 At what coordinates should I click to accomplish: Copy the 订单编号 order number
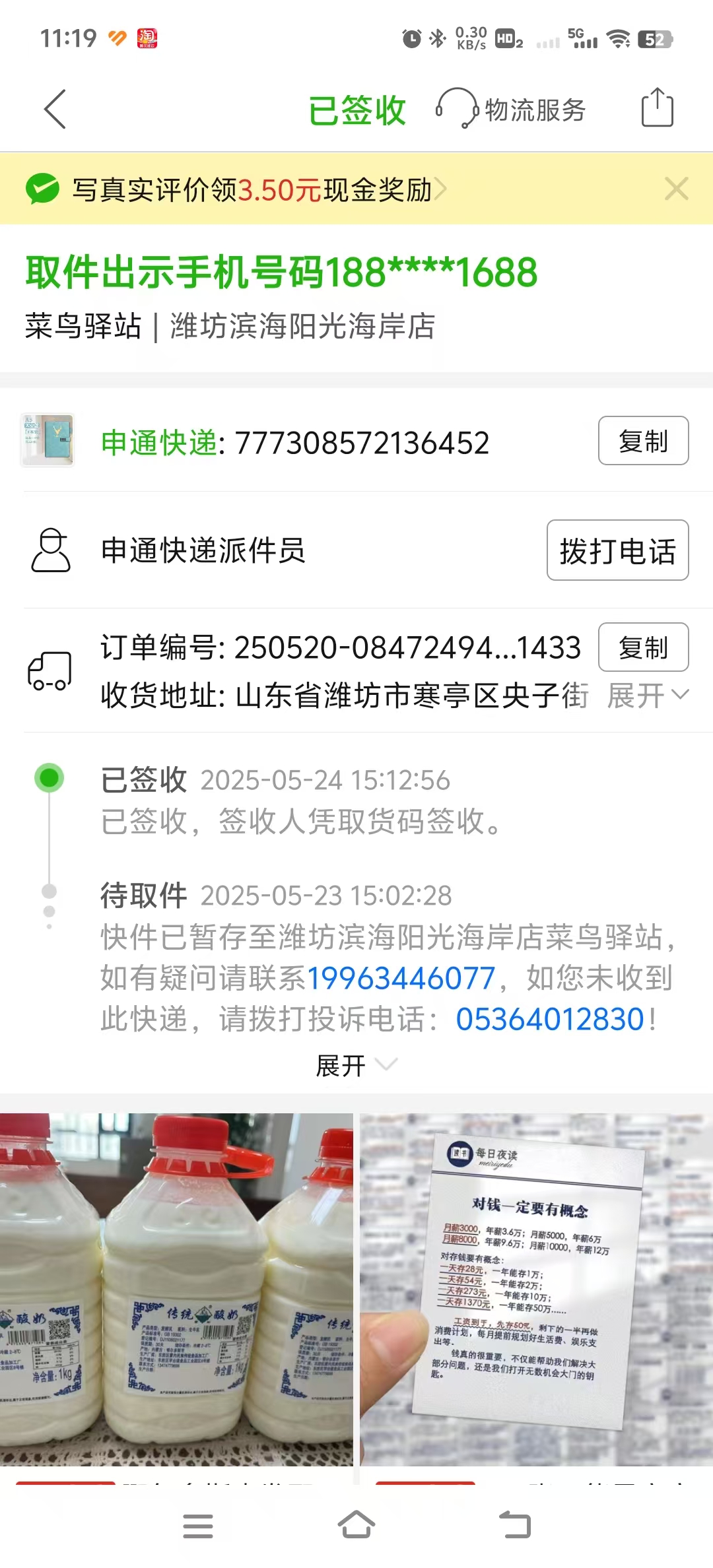coord(643,647)
